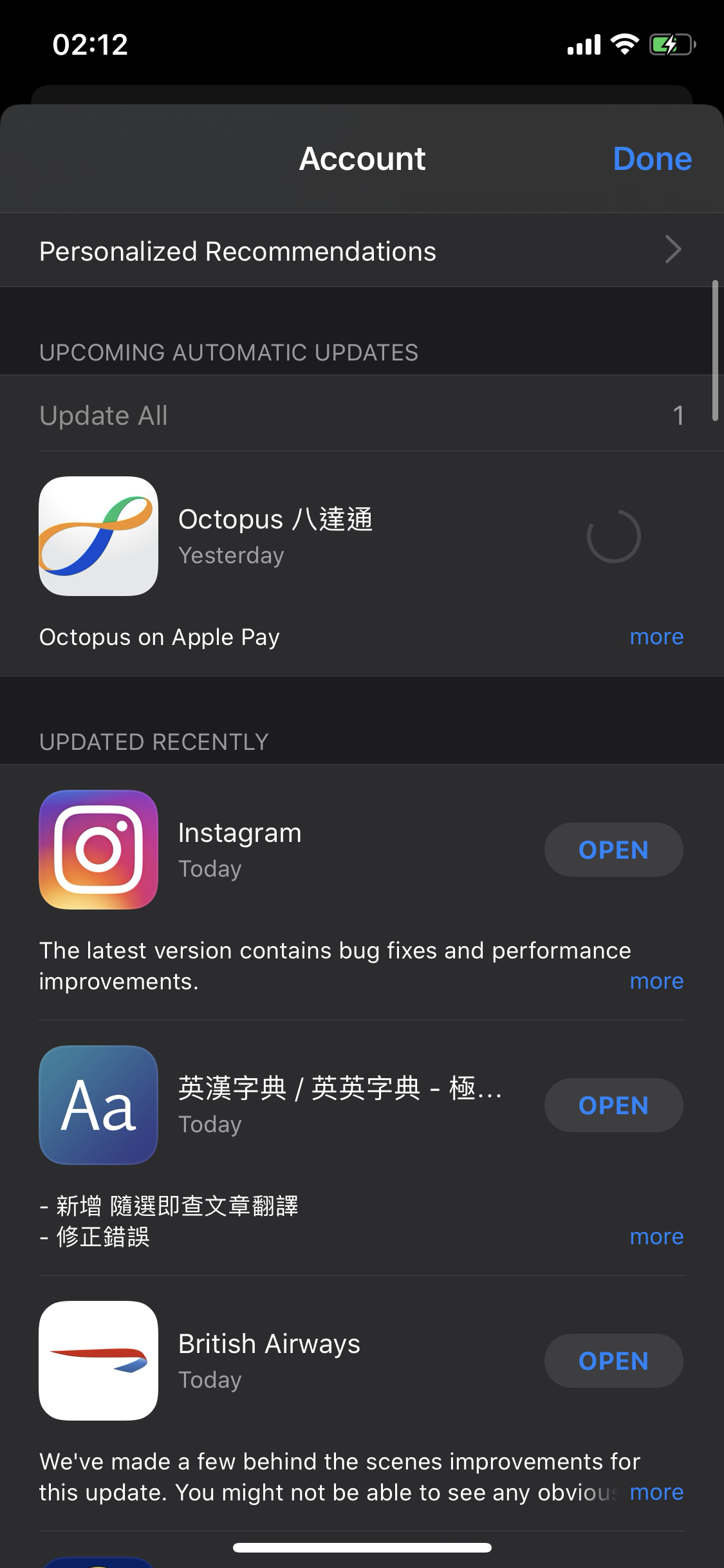View the British Airways app page

pyautogui.click(x=98, y=1361)
